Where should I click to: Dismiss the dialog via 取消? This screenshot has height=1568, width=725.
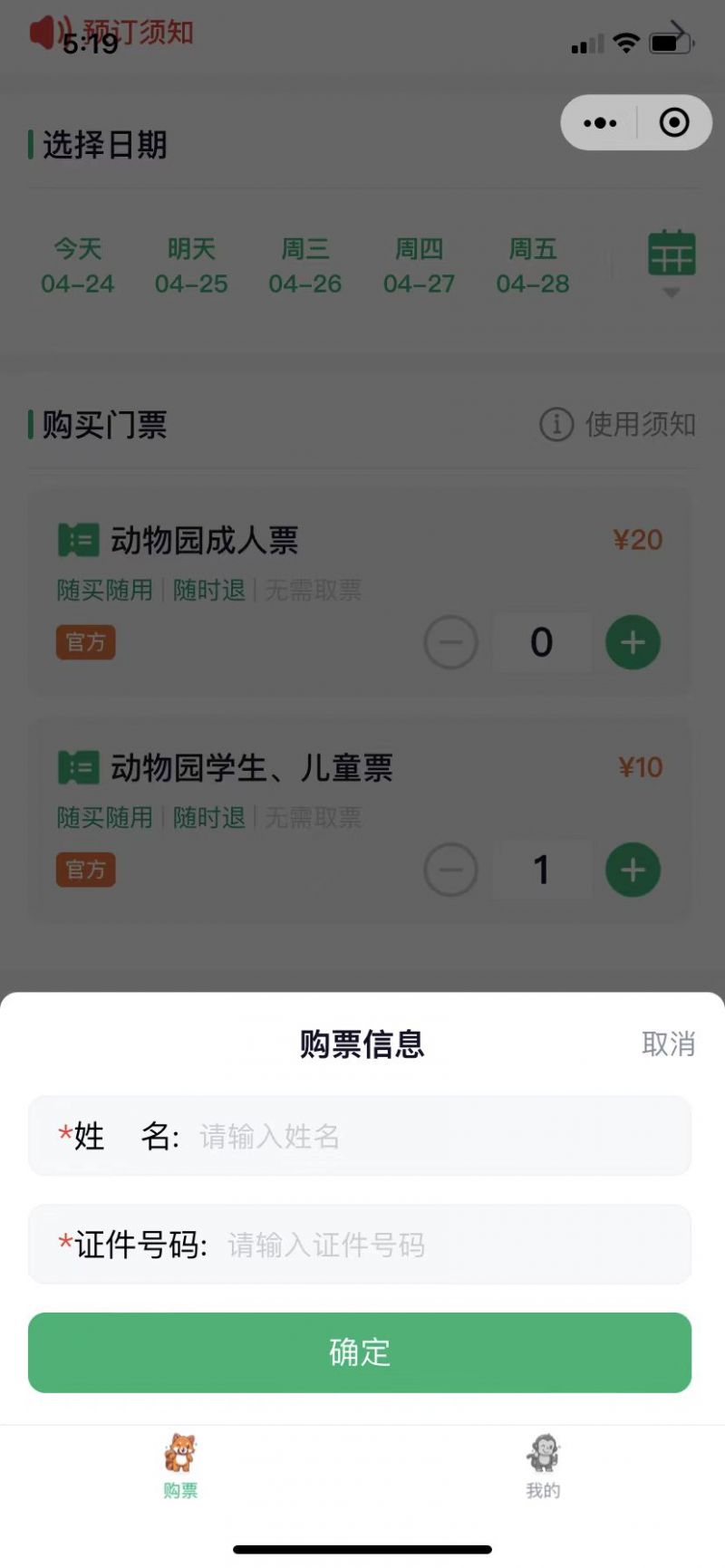(x=668, y=1044)
